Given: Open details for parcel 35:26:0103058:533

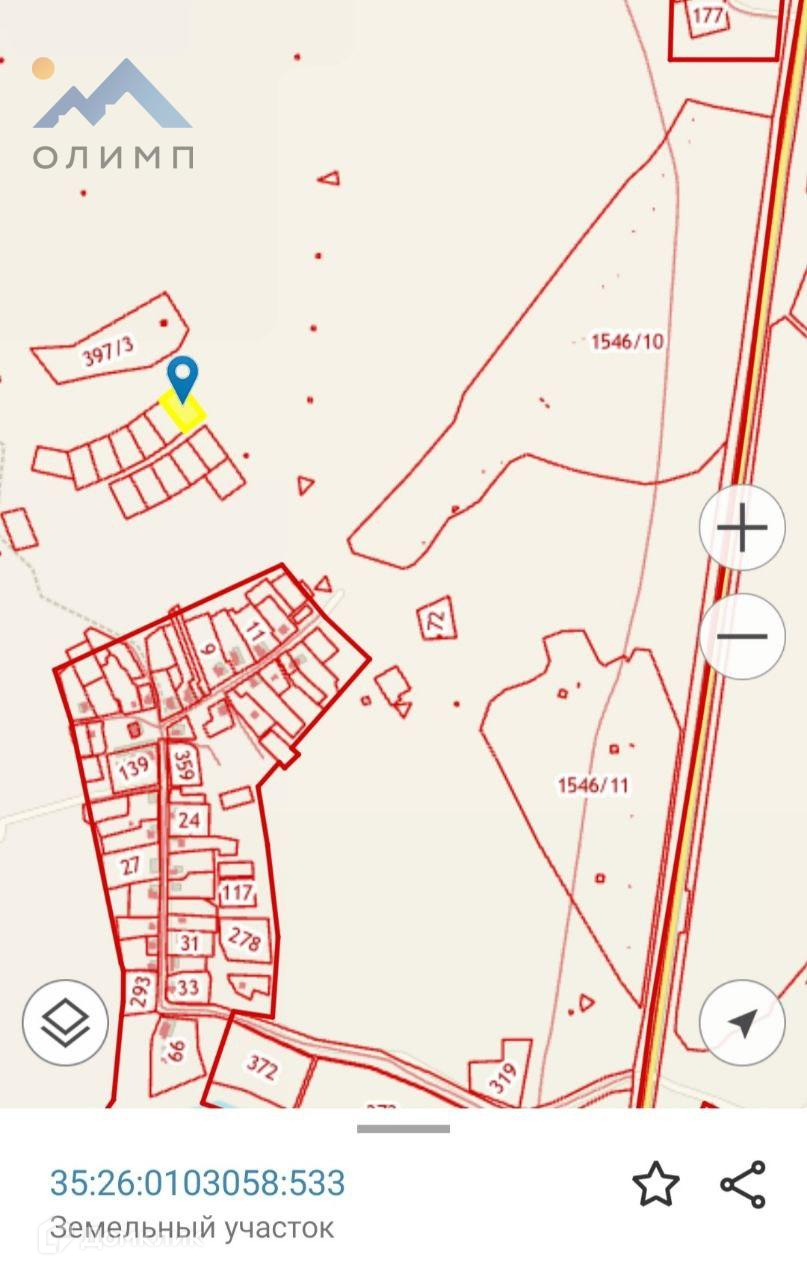Looking at the screenshot, I should [197, 1183].
